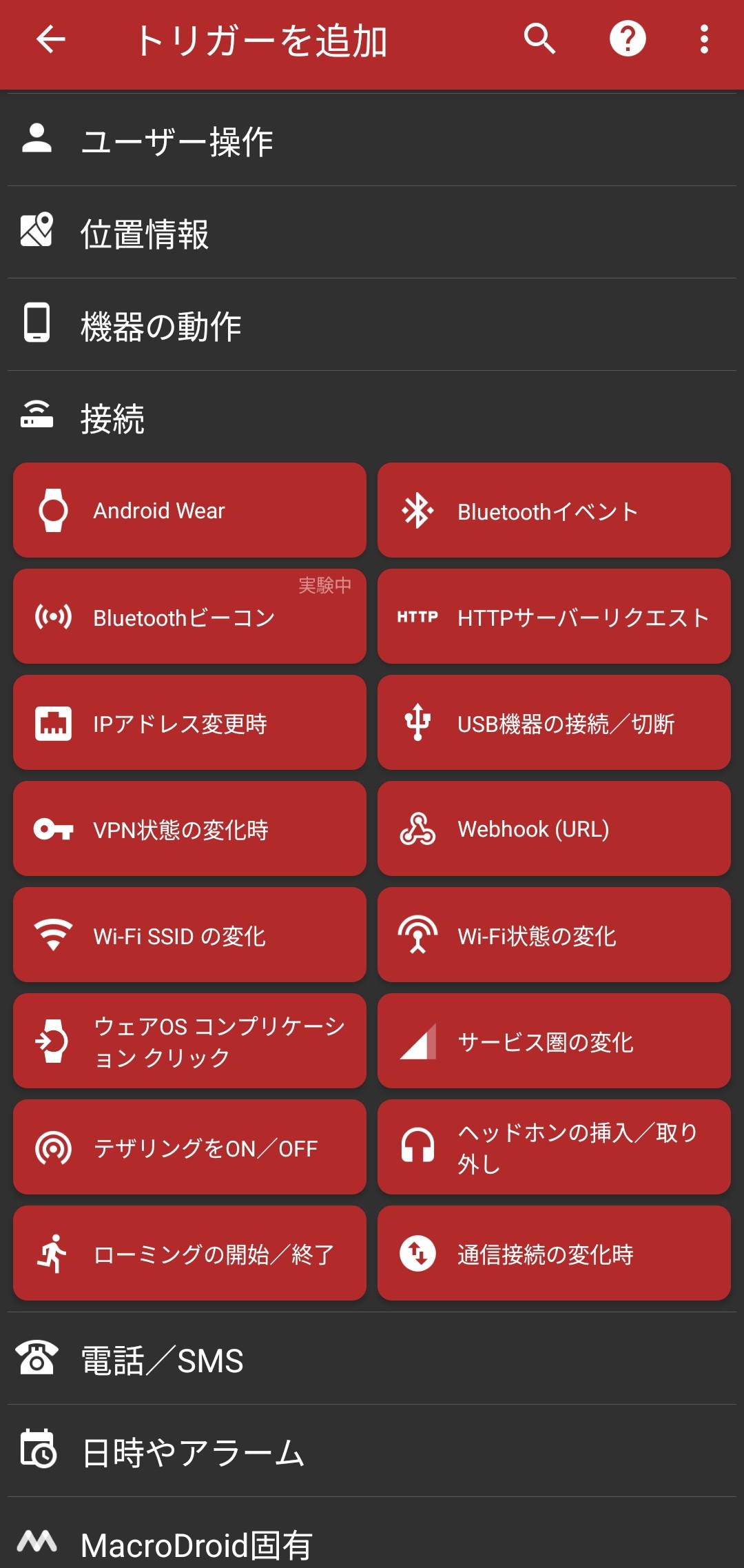Viewport: 744px width, 1568px height.
Task: Go back from トリガーを追加 screen
Action: coord(51,39)
